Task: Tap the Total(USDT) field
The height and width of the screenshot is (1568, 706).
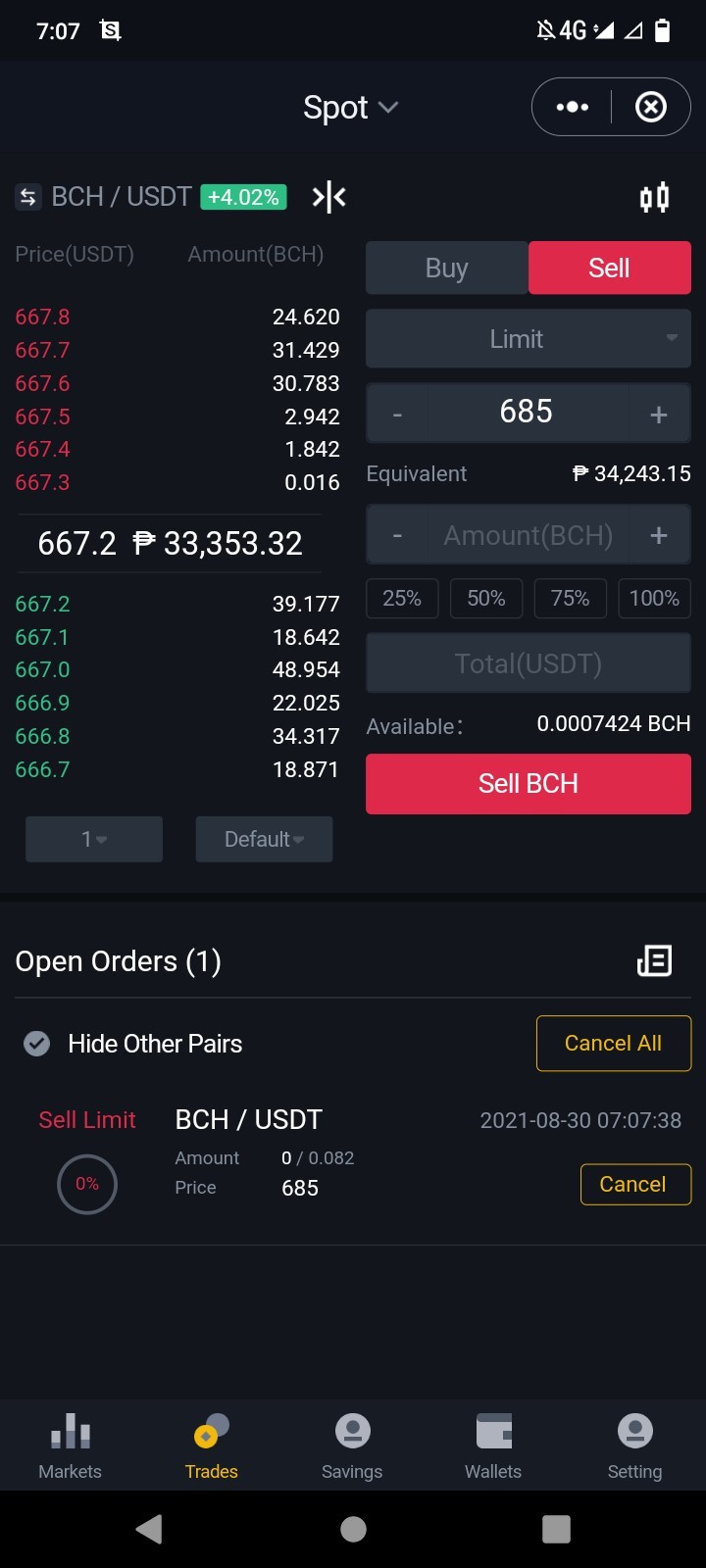Action: (x=529, y=663)
